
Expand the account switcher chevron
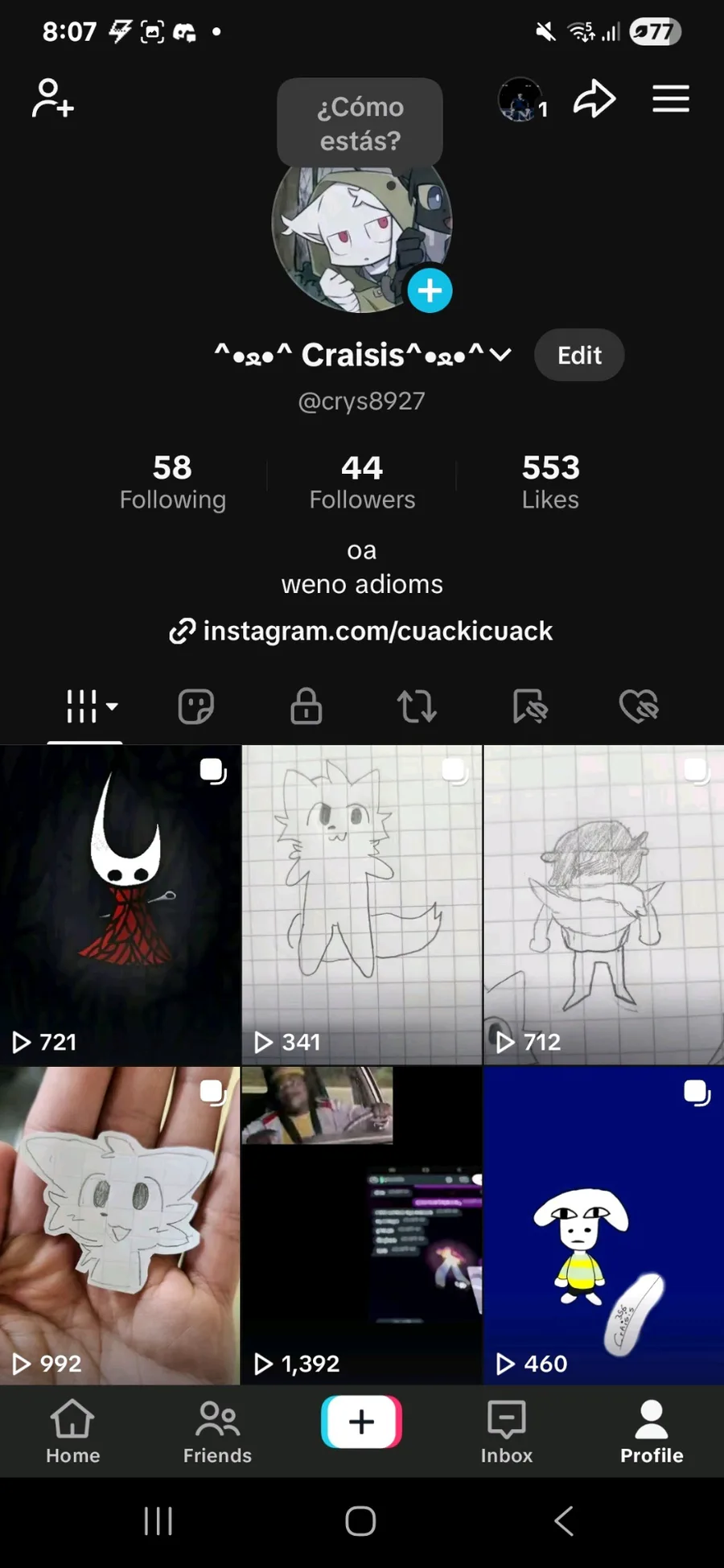[x=500, y=355]
